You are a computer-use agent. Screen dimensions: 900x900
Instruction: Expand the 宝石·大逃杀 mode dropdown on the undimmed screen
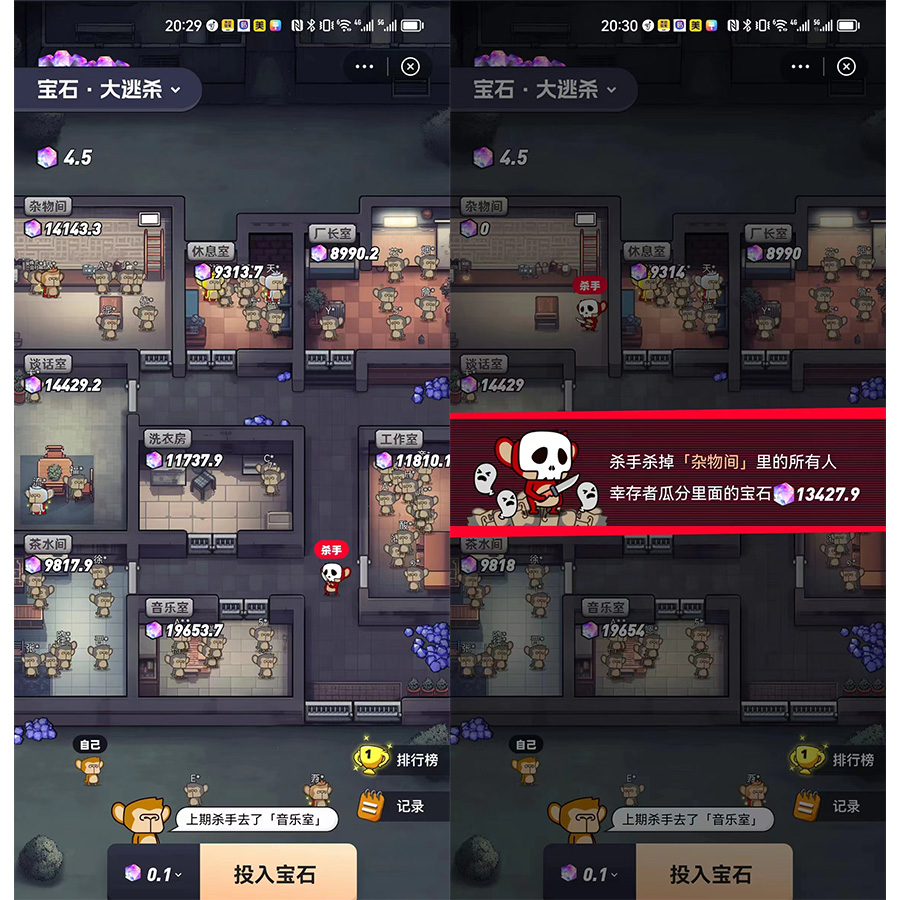click(110, 89)
